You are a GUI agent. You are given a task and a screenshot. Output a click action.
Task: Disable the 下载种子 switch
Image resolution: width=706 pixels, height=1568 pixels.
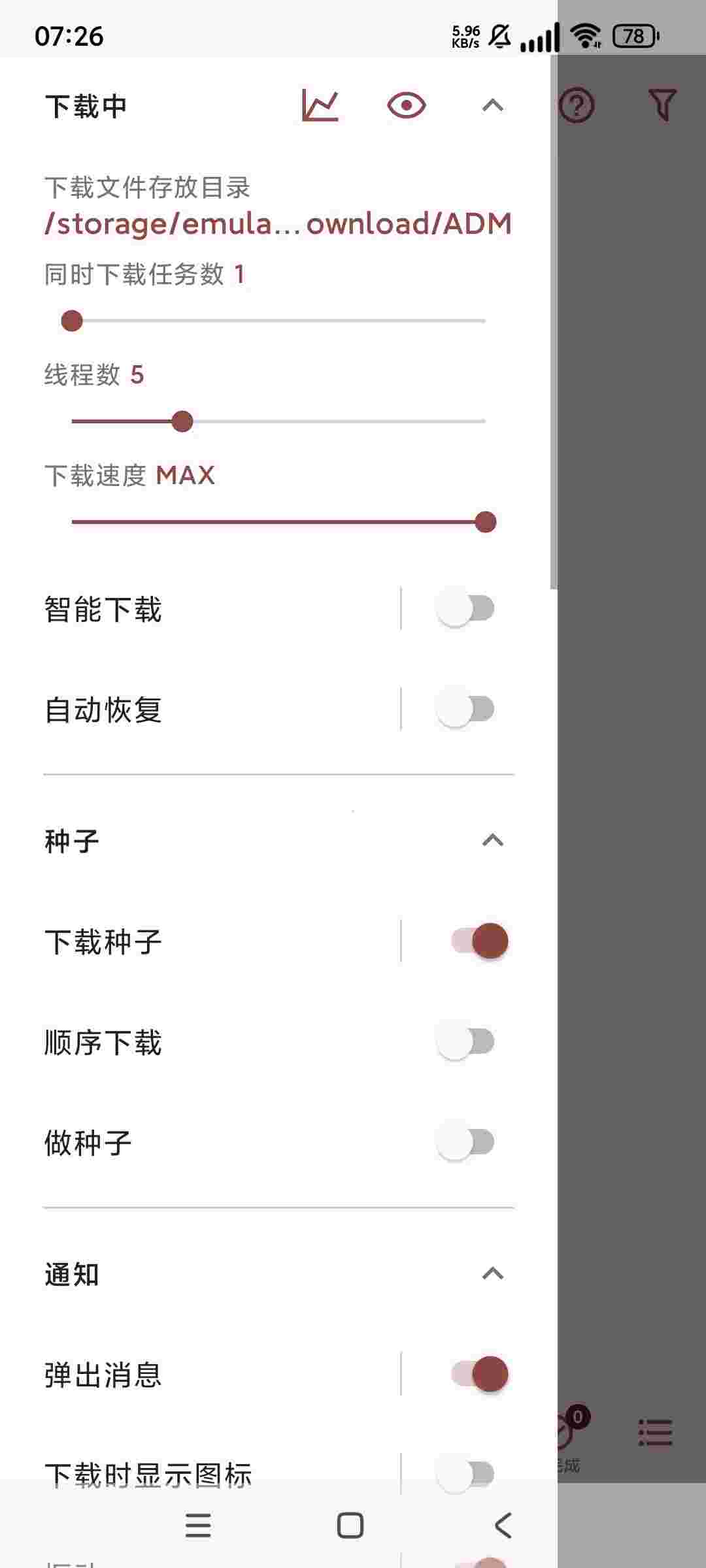coord(479,941)
